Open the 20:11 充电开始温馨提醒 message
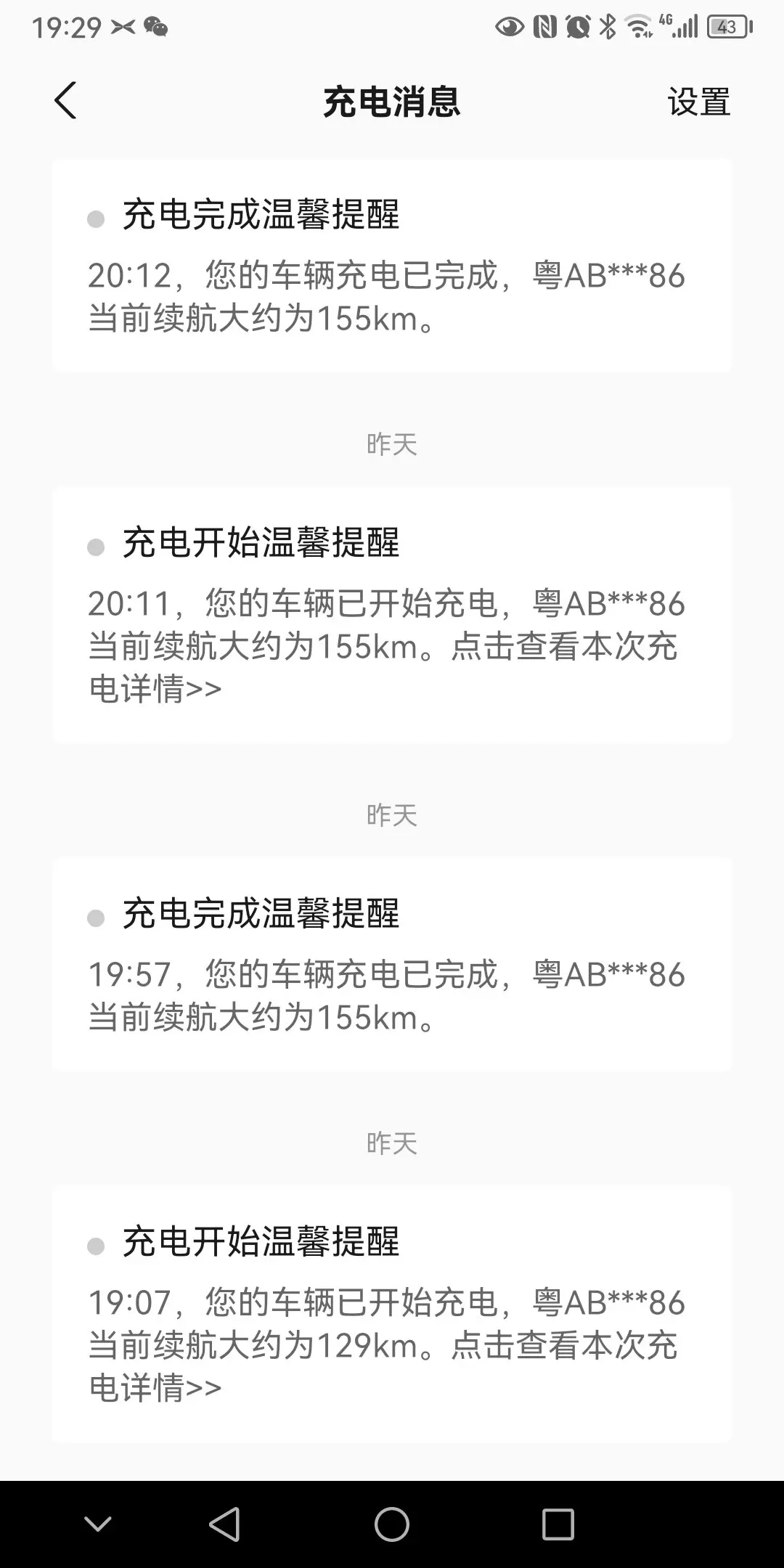Viewport: 784px width, 1568px height. (392, 616)
